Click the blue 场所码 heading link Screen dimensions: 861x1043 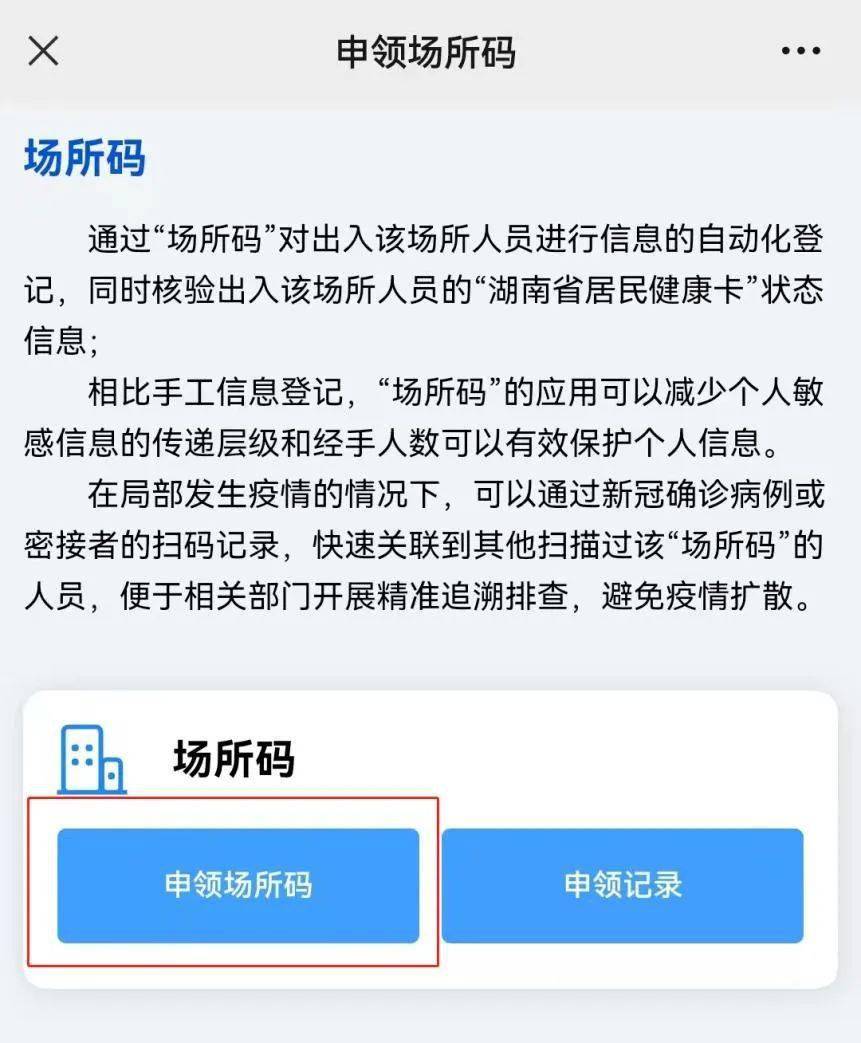[x=84, y=156]
